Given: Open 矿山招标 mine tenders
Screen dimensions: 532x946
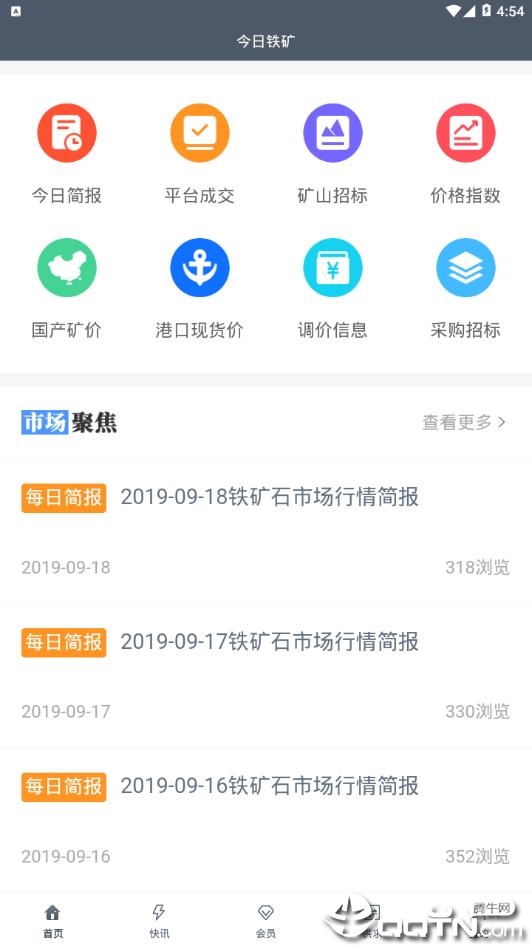Looking at the screenshot, I should tap(332, 154).
